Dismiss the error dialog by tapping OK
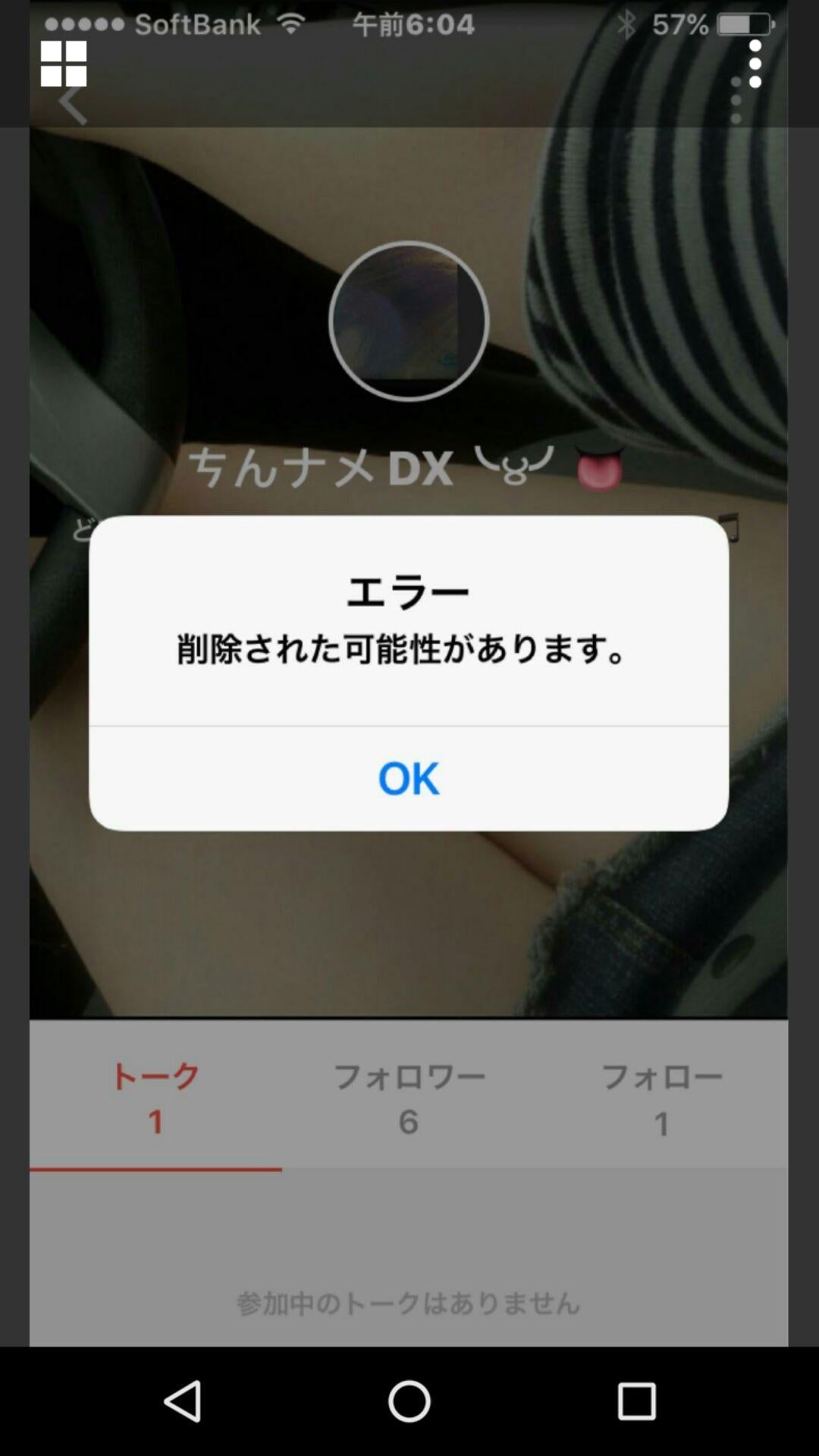The width and height of the screenshot is (819, 1456). 409,779
